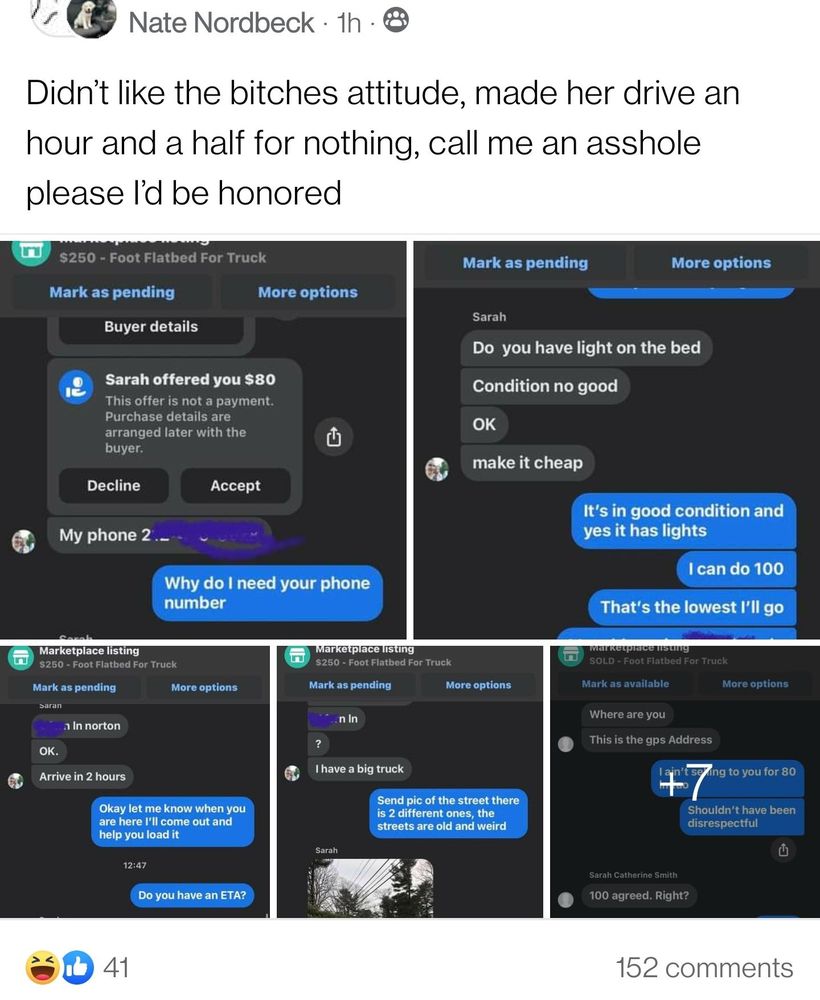The image size is (820, 1000).
Task: Open the photo showing Sarah's $80 offer
Action: (204, 440)
